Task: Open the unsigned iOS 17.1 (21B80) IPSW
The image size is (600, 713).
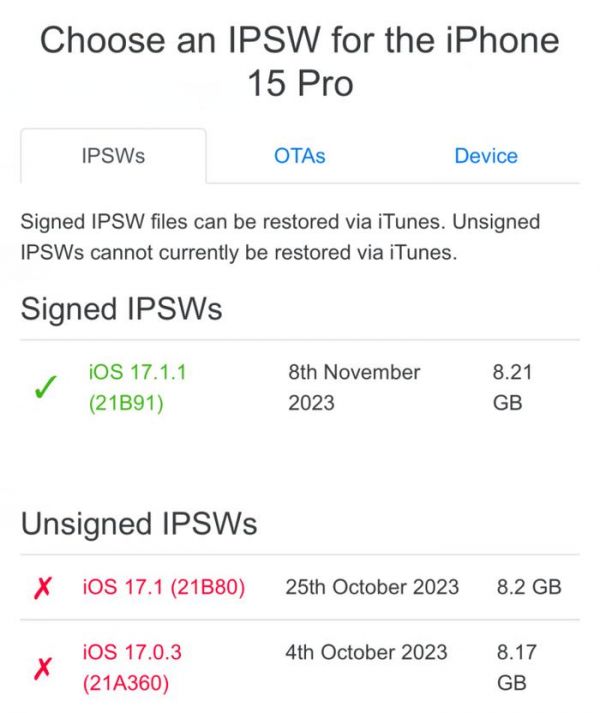Action: (x=164, y=587)
